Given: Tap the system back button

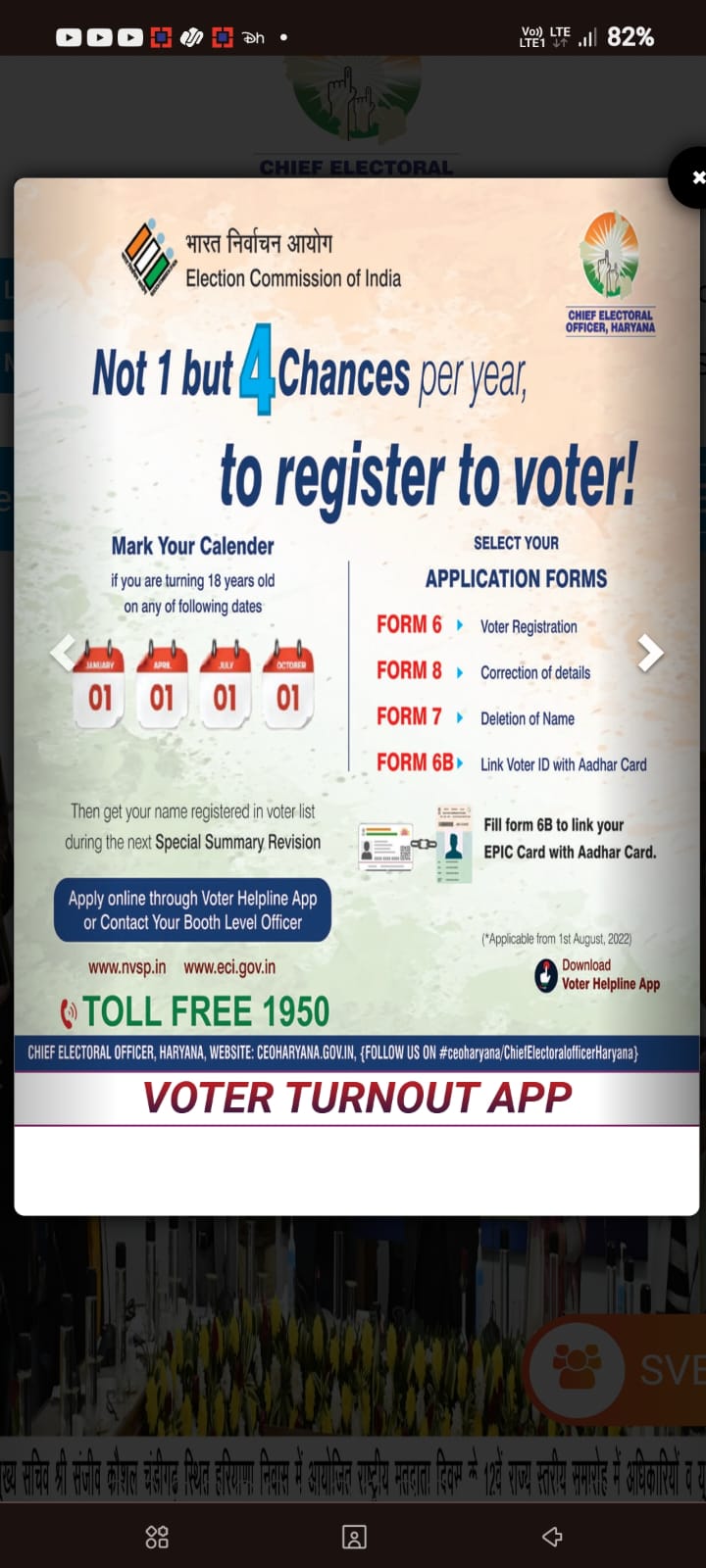Looking at the screenshot, I should coord(552,1537).
